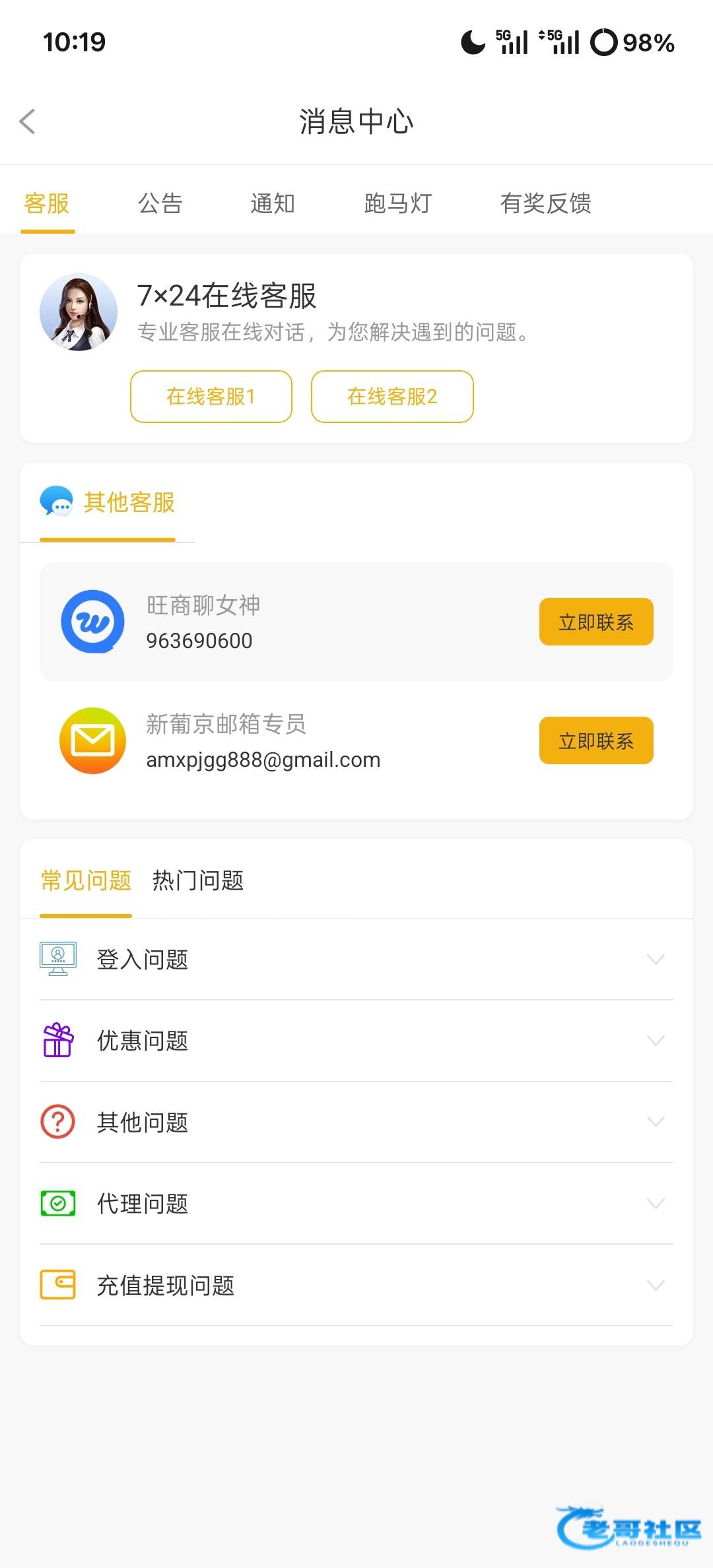The image size is (713, 1568).
Task: Expand 充值提现问题
Action: click(x=356, y=1286)
